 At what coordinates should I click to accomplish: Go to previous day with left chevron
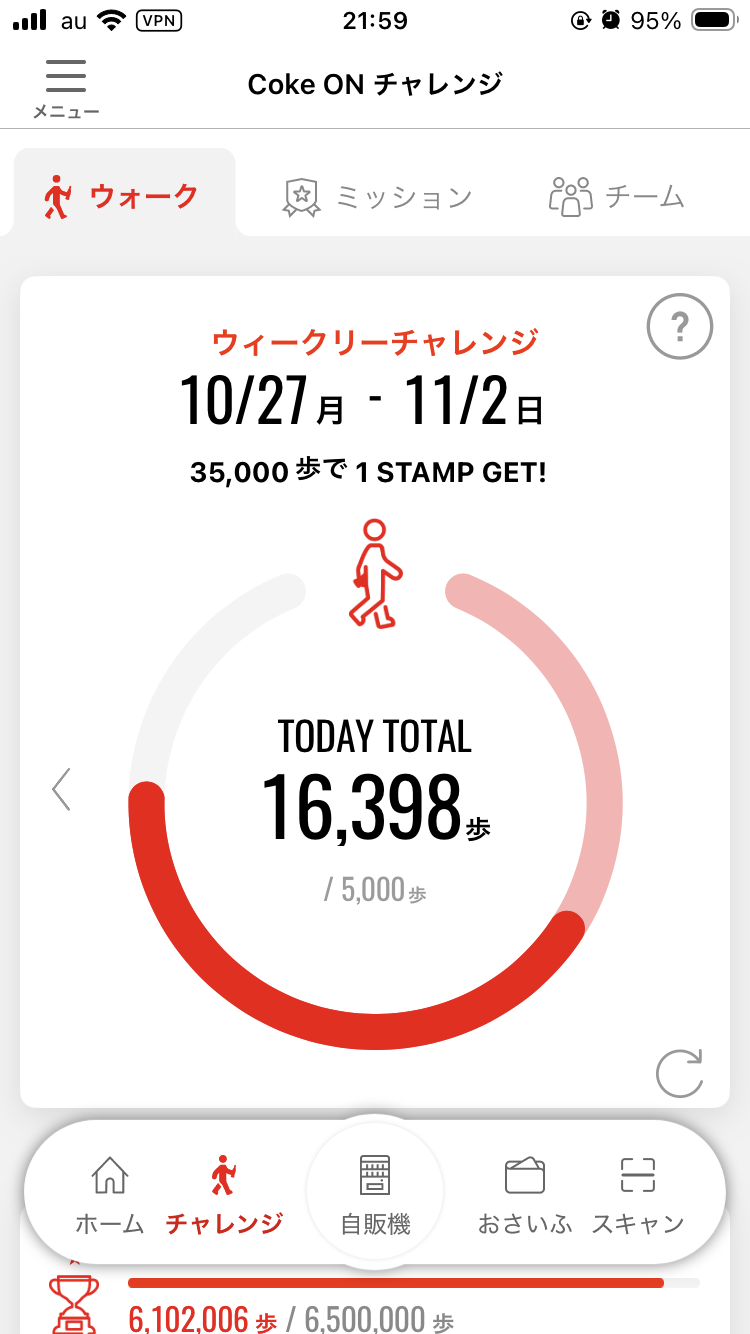(x=62, y=789)
